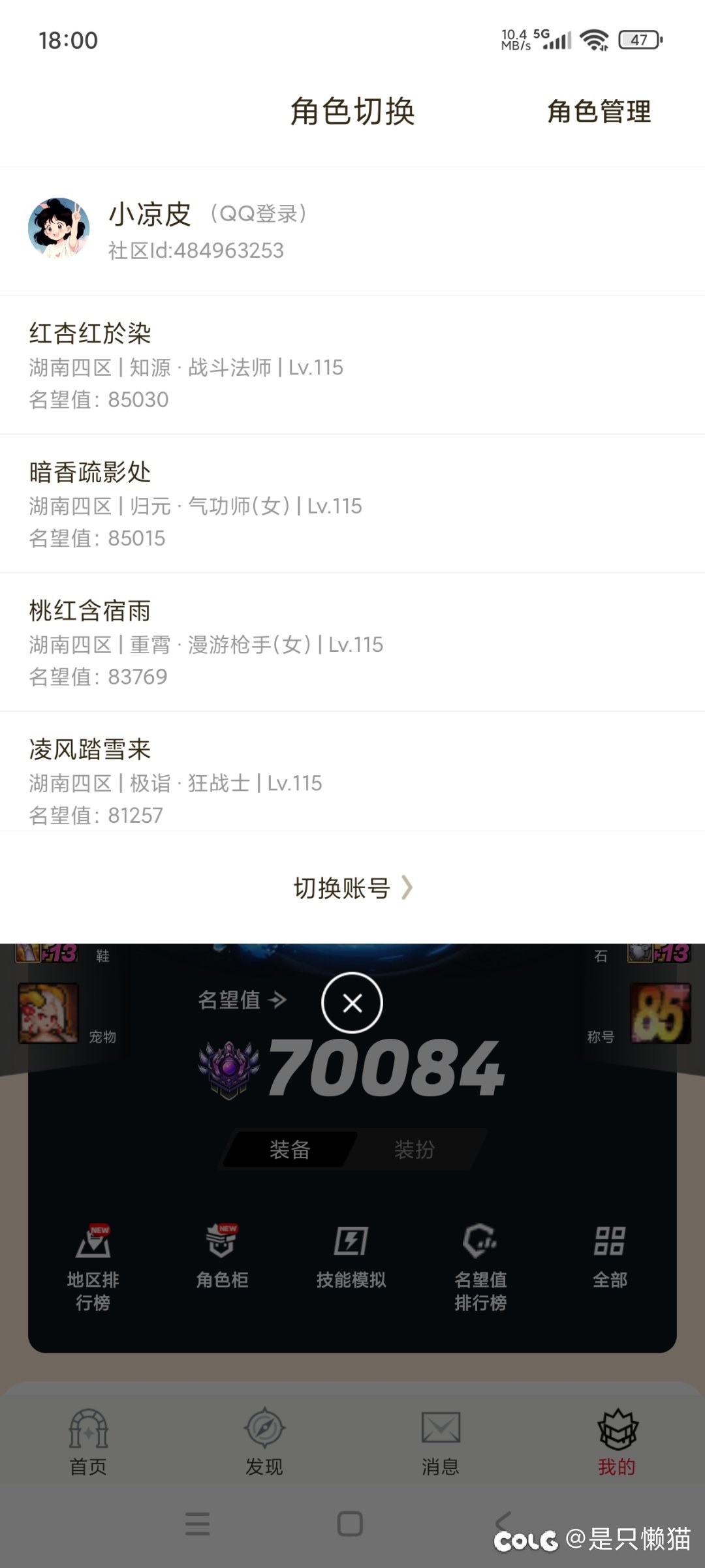
Task: Tap 切换账号 to switch account
Action: [x=352, y=887]
